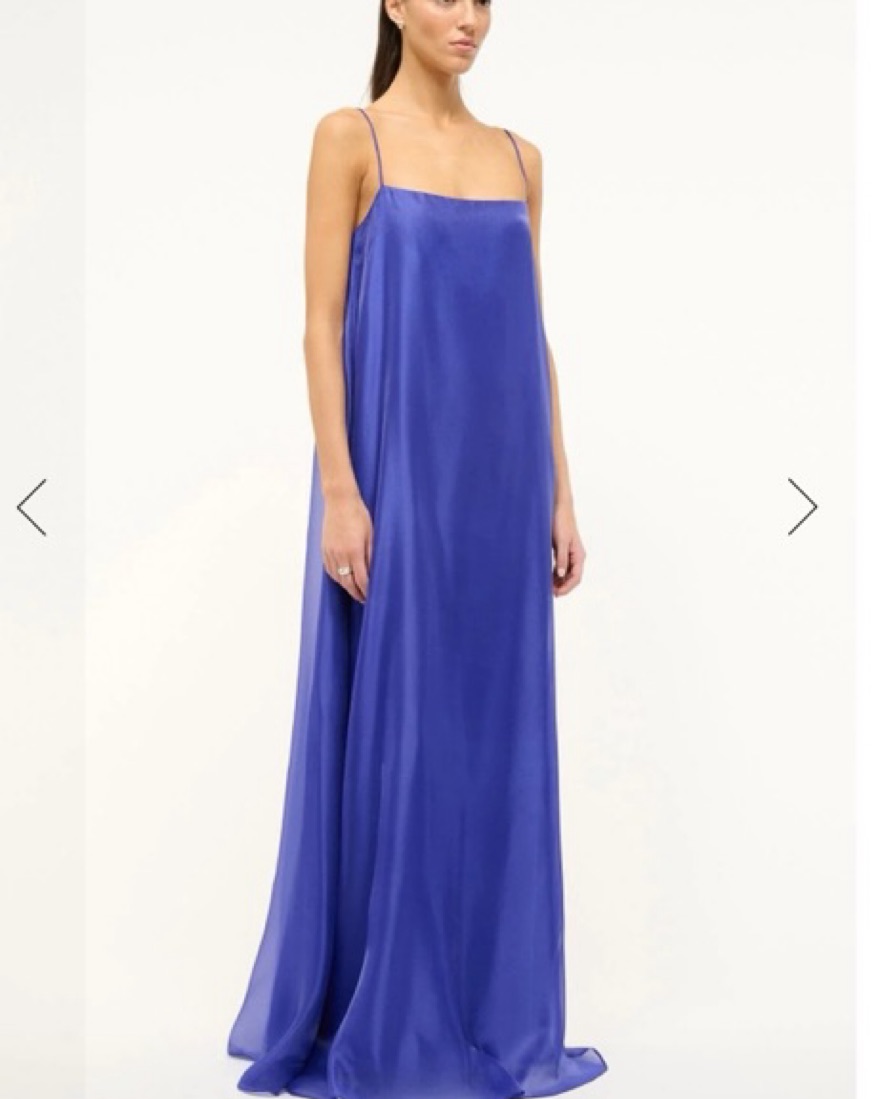Show the previous product photo
The width and height of the screenshot is (880, 1099).
32,507
